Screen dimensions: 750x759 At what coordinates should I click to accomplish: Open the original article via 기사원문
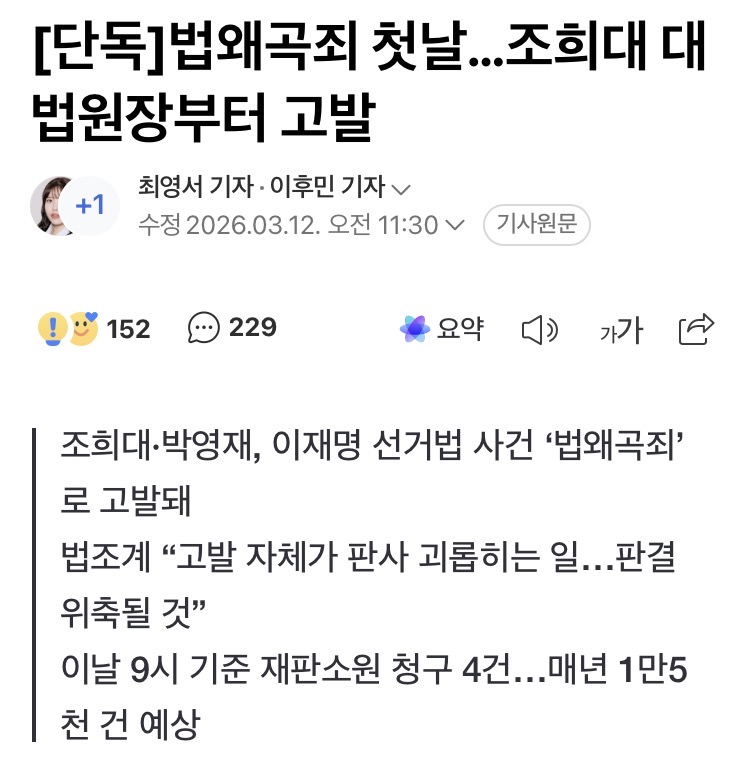pos(537,225)
